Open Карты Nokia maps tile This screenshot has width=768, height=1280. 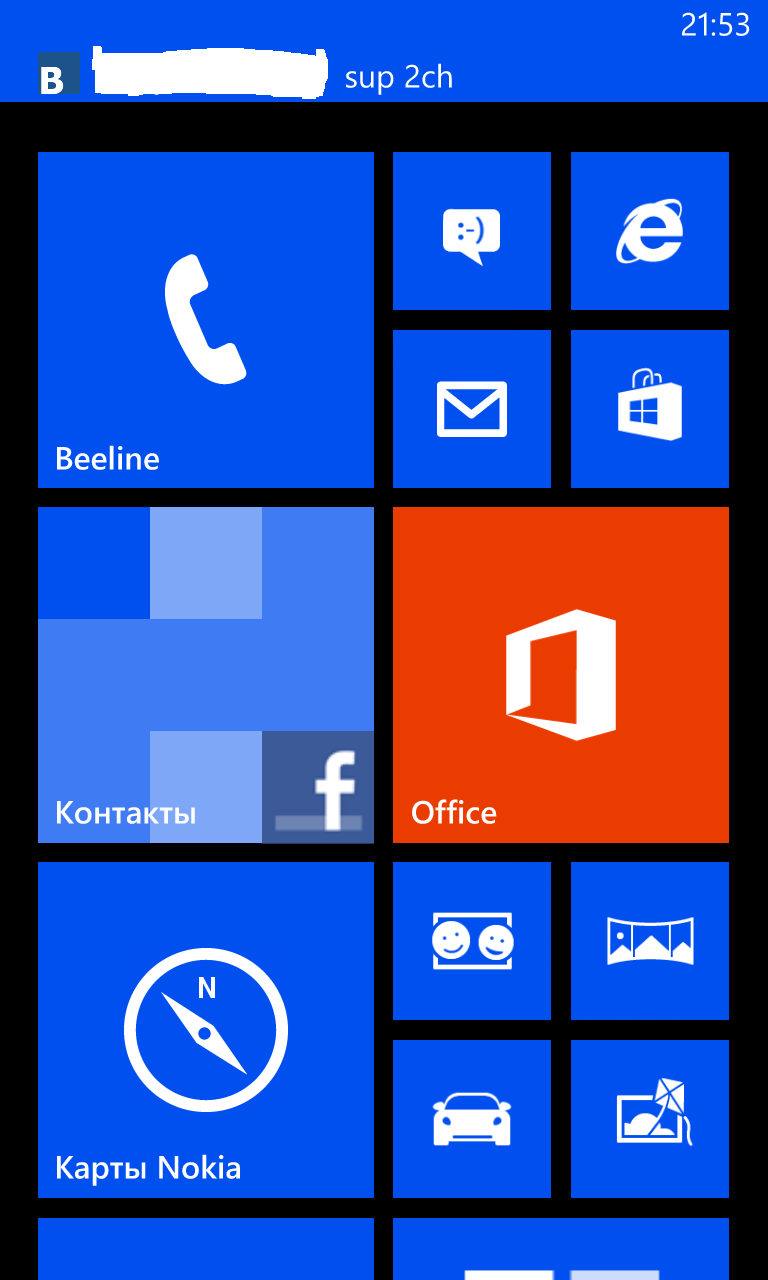tap(206, 1030)
